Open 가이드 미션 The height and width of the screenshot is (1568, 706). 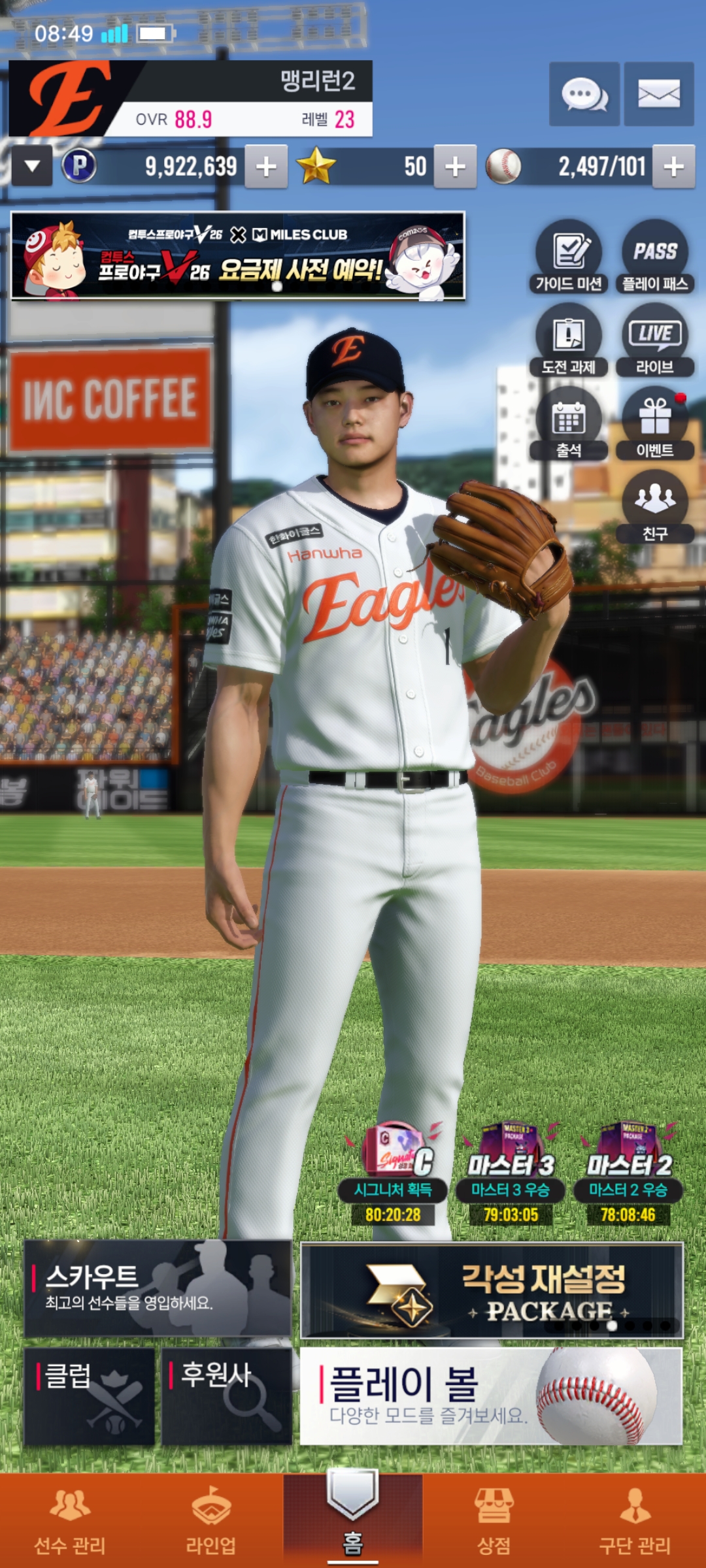tap(569, 256)
